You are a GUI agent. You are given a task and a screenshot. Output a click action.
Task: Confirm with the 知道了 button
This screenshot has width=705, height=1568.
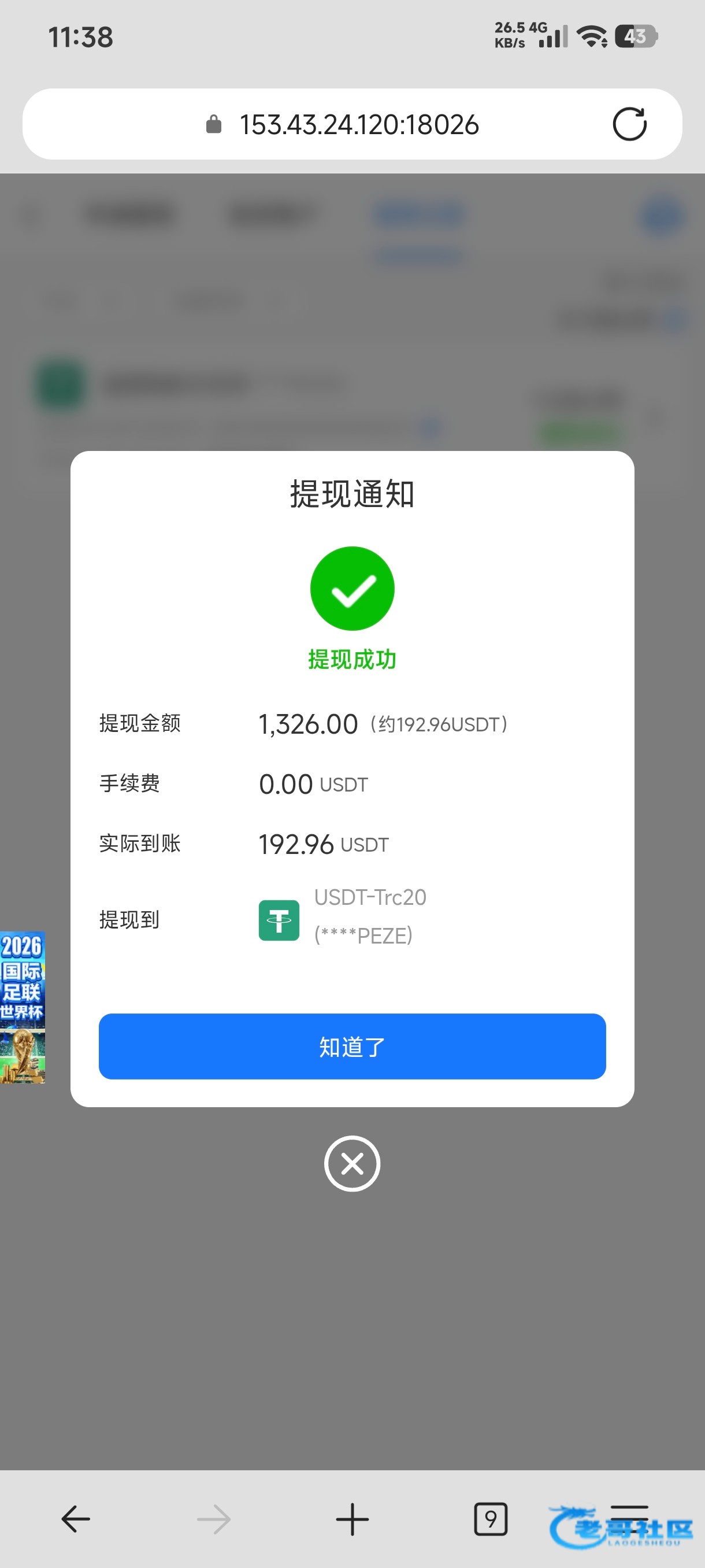[x=352, y=1046]
